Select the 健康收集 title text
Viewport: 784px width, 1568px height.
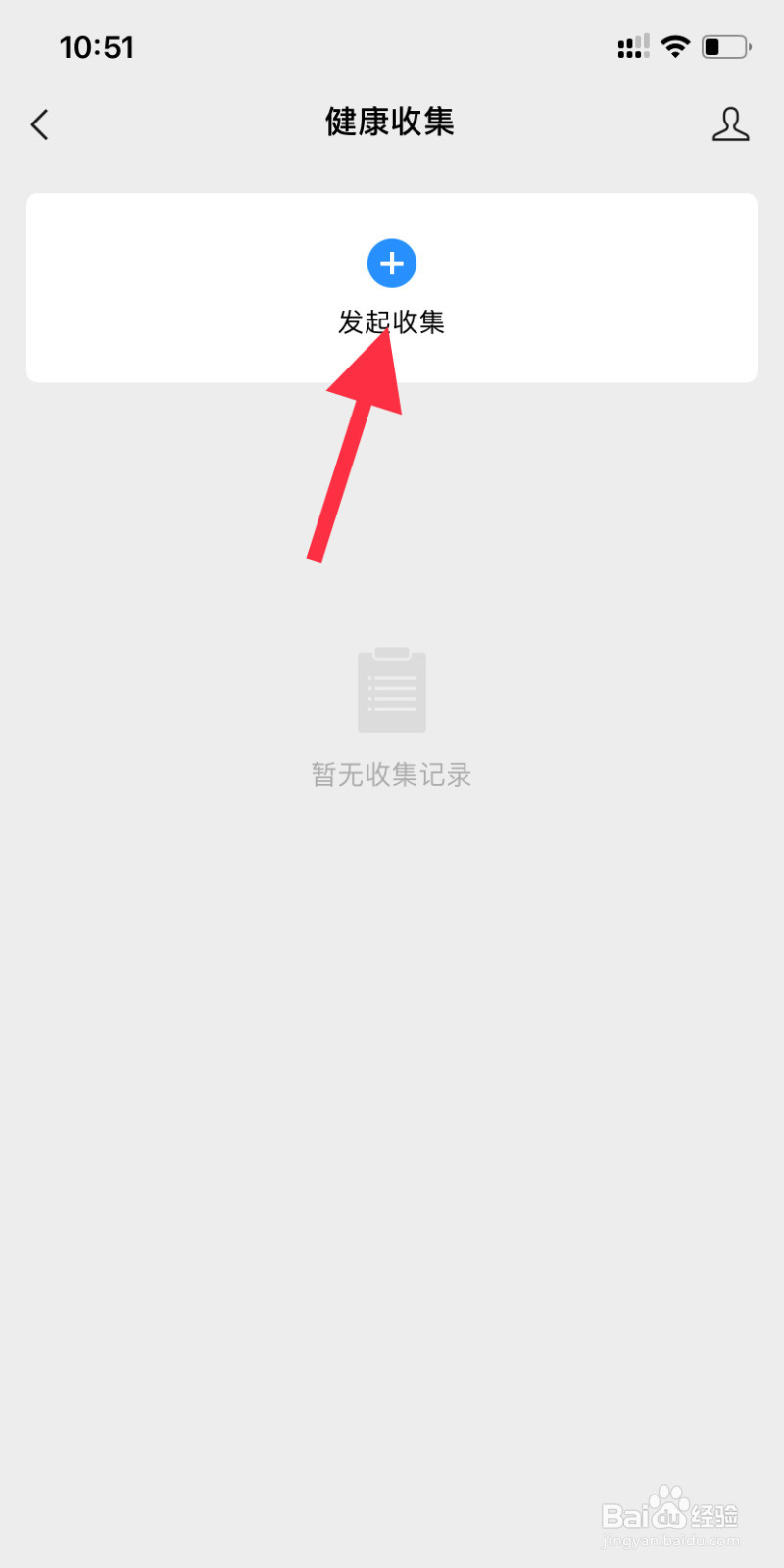(390, 122)
